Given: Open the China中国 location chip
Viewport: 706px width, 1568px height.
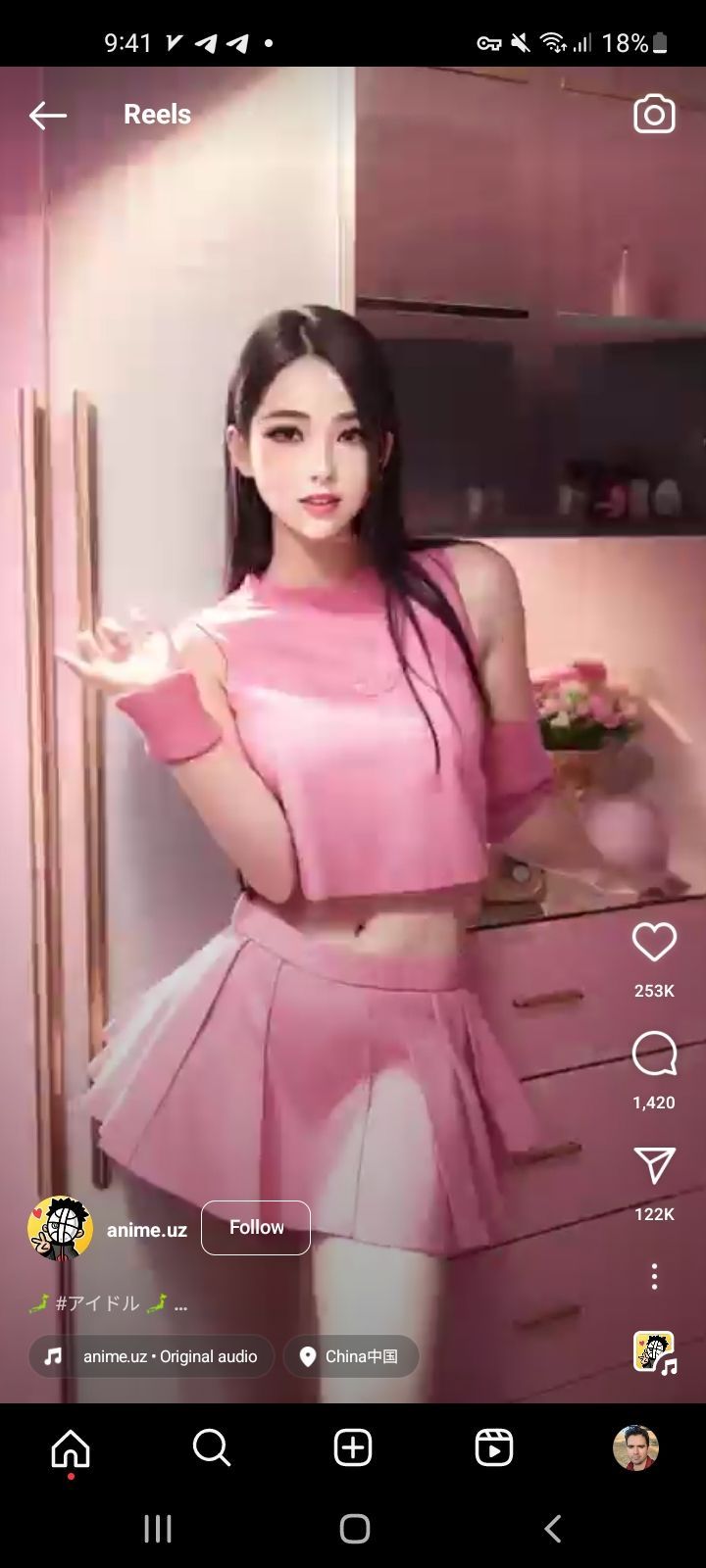Looking at the screenshot, I should 351,1356.
